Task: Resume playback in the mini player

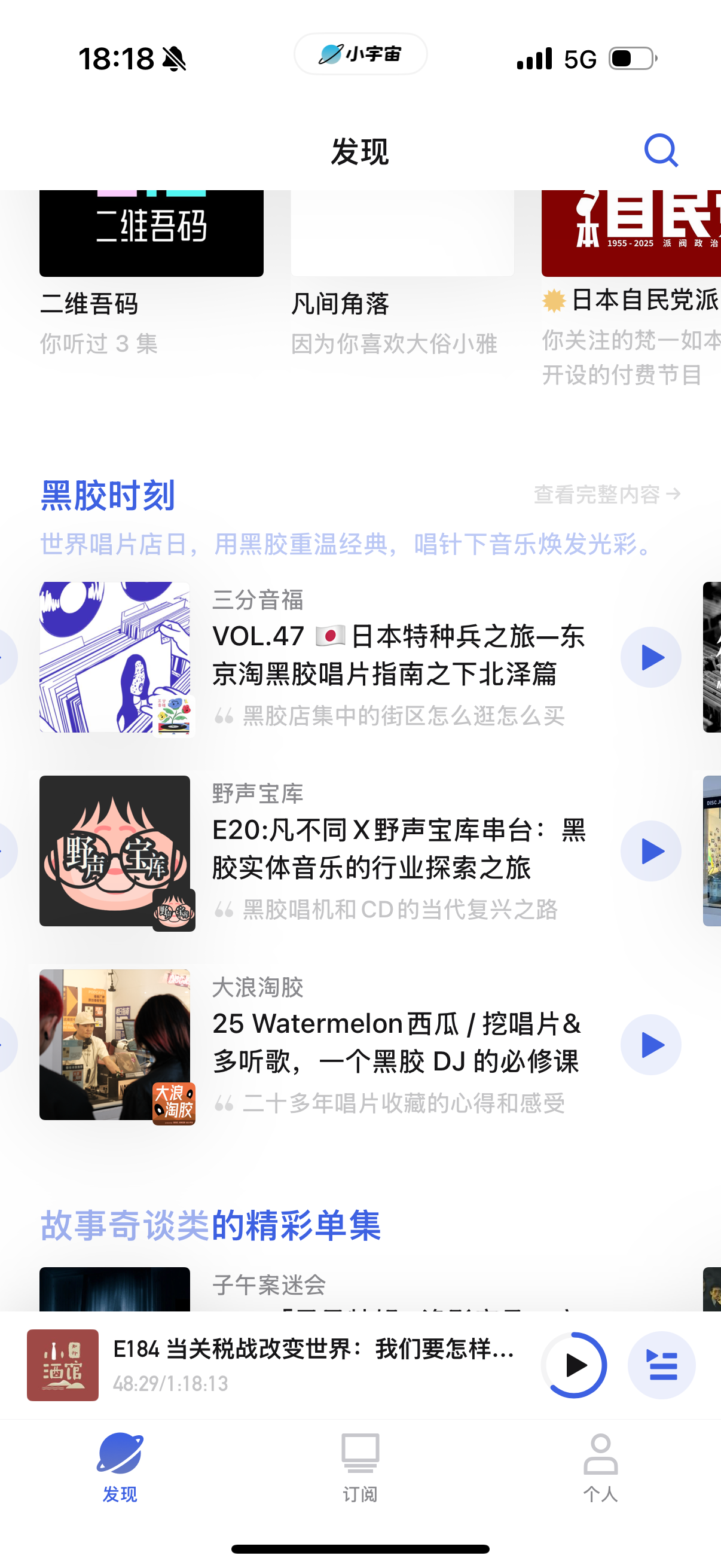Action: pyautogui.click(x=574, y=1365)
